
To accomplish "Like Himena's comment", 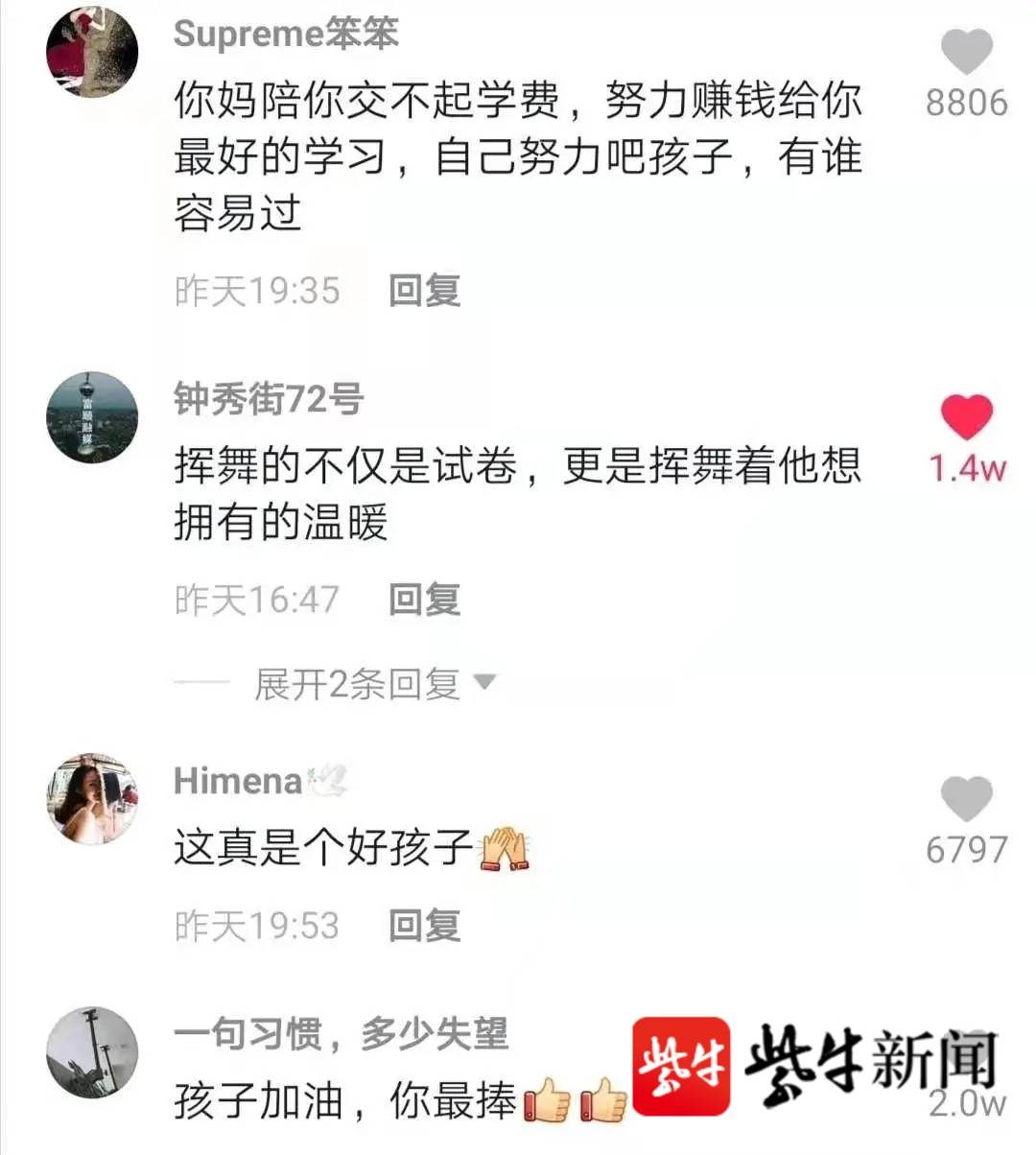I will pos(966,799).
